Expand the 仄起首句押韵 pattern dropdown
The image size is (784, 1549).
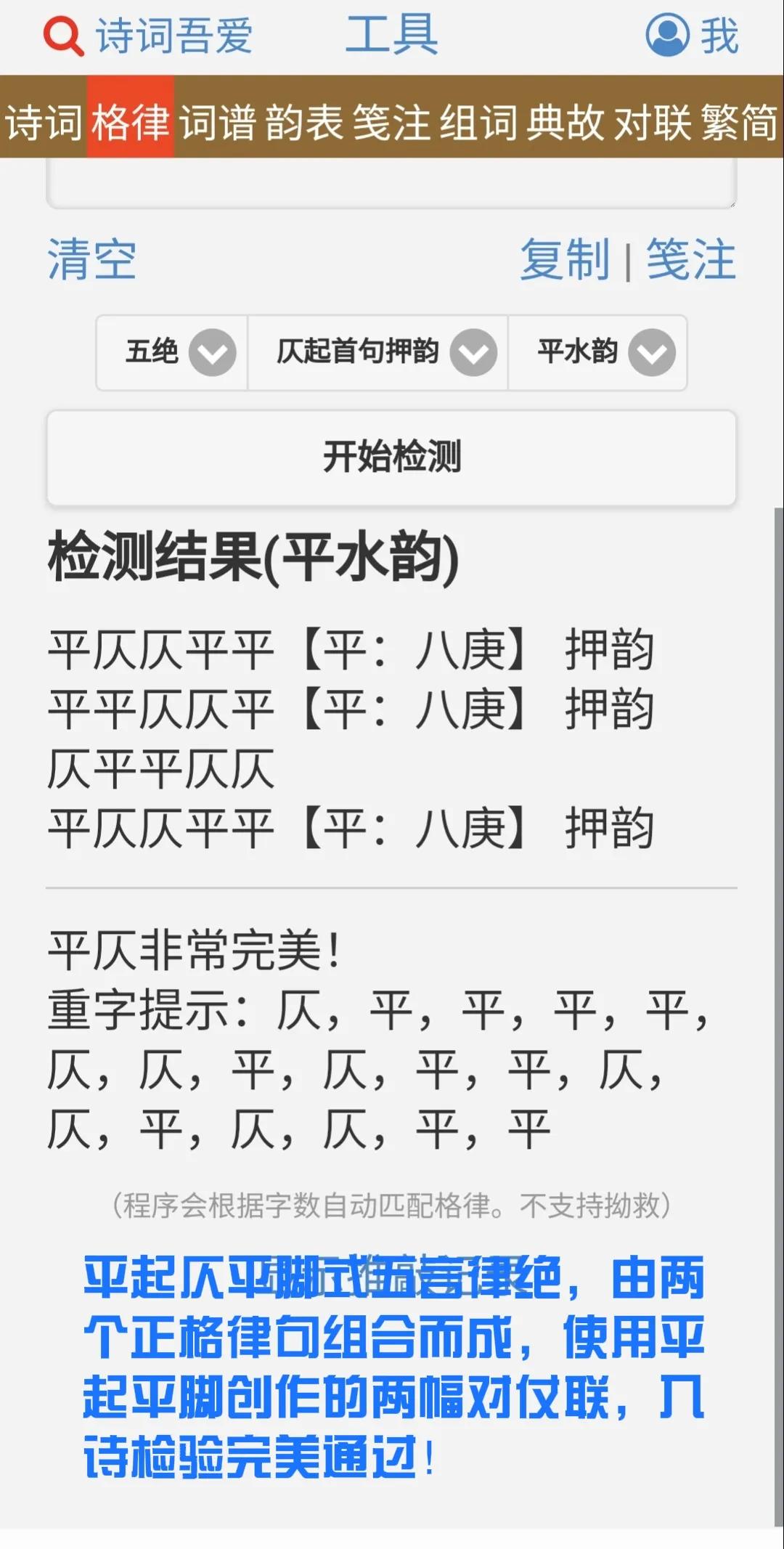377,352
